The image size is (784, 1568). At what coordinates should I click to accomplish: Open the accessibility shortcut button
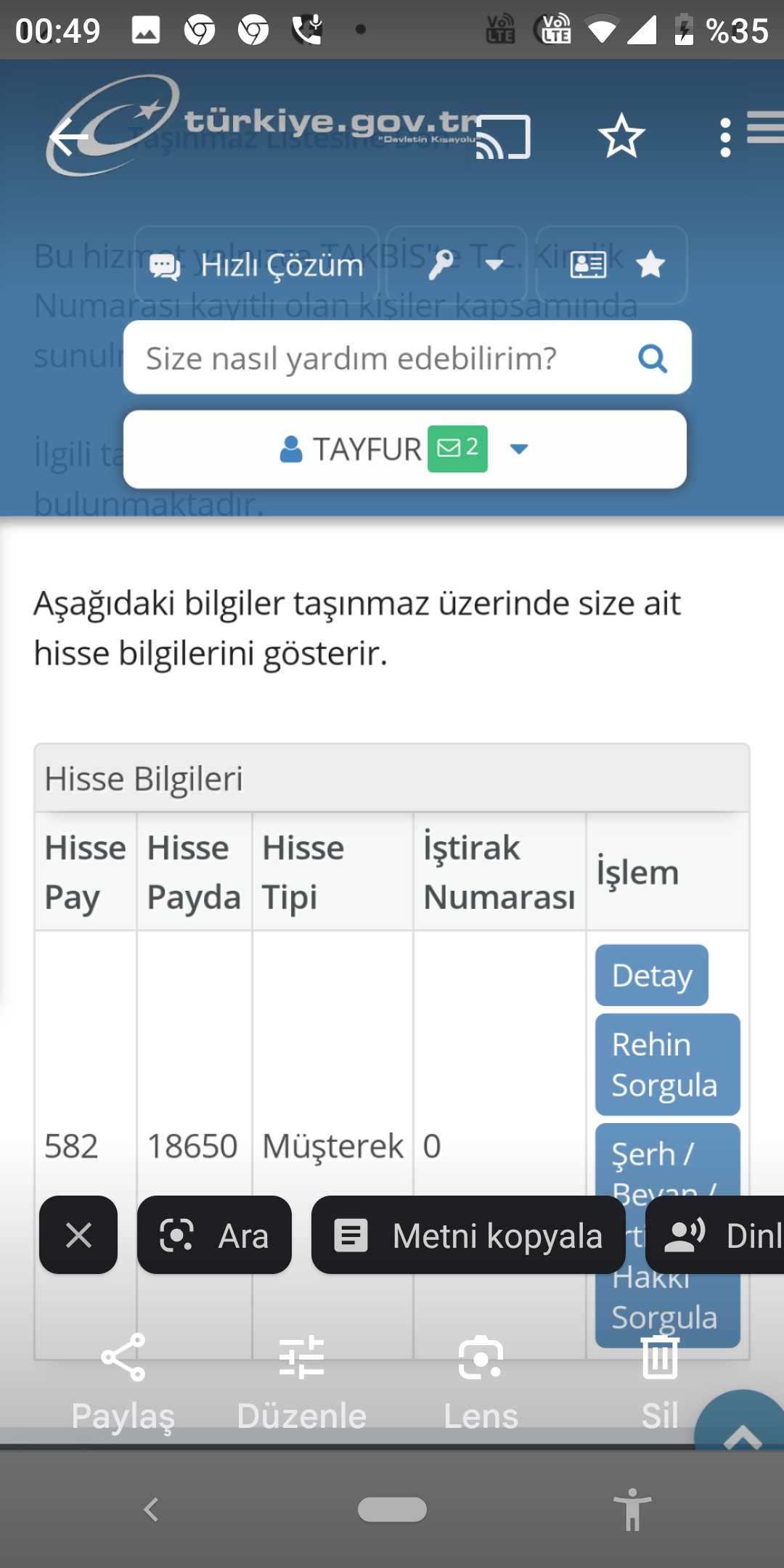point(632,1510)
